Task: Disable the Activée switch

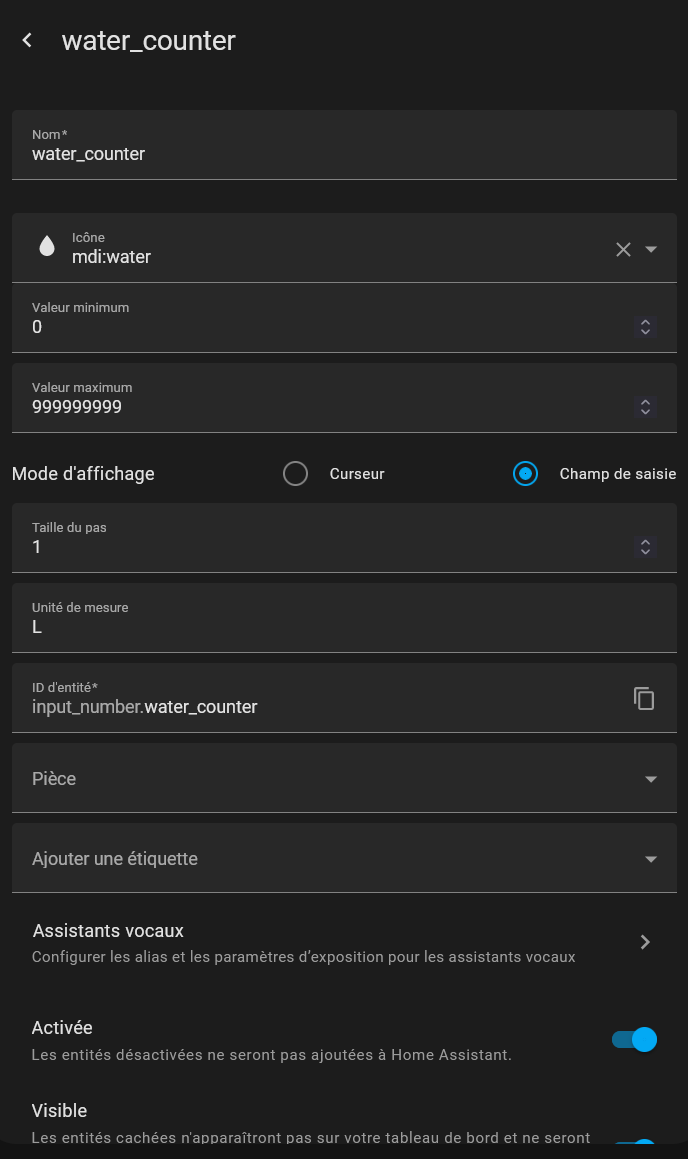Action: (634, 1040)
